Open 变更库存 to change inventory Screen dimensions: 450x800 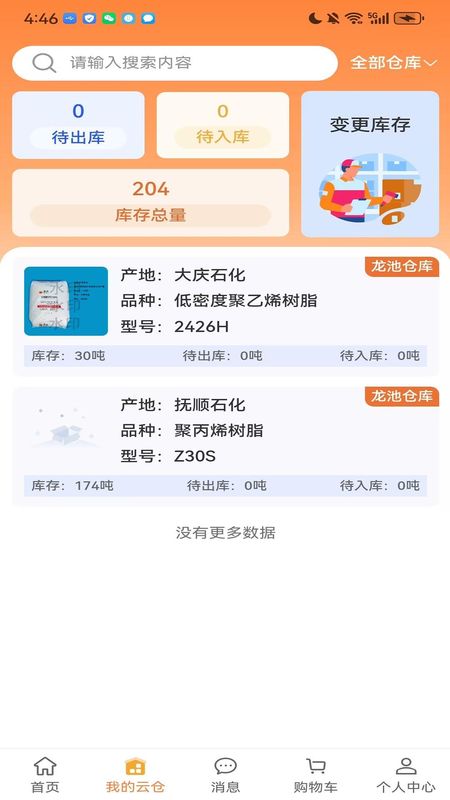pos(370,164)
